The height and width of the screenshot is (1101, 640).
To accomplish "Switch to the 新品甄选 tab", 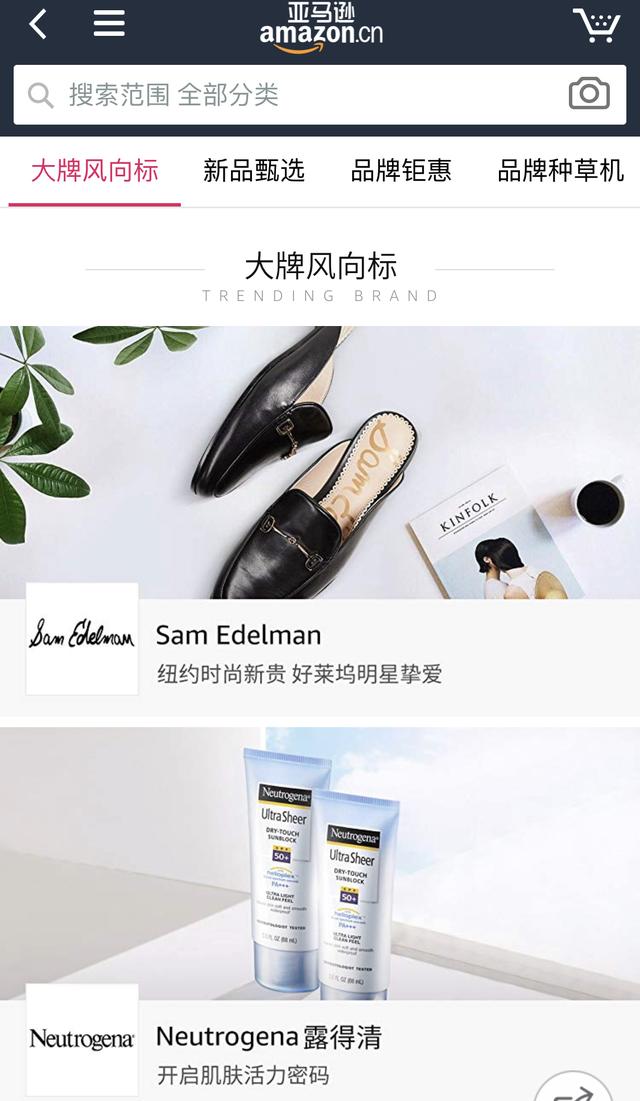I will point(254,171).
